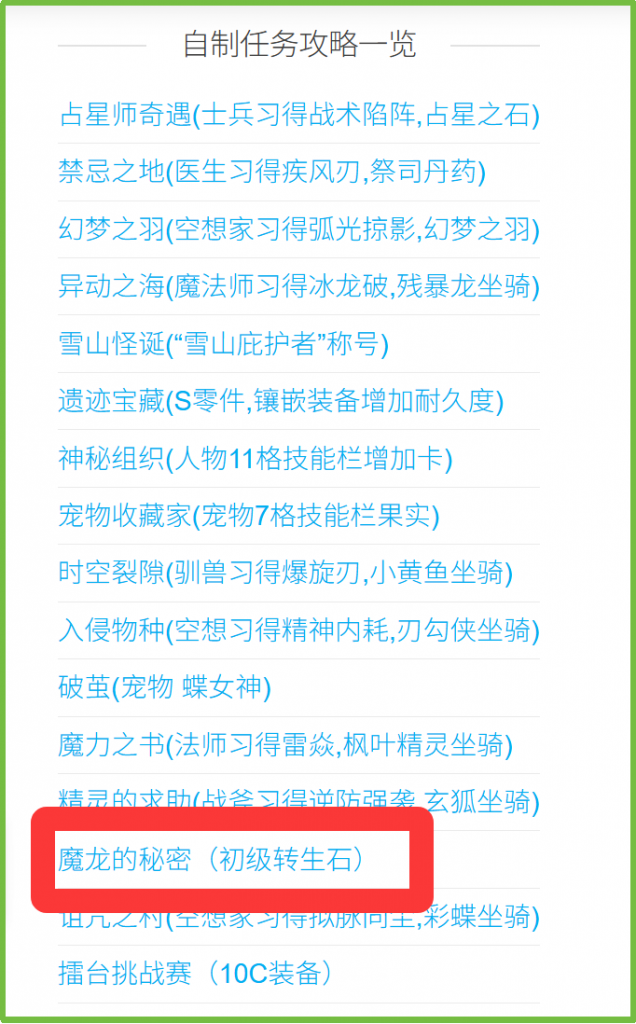
Task: Open the 幻梦之羽 guide link
Action: 298,230
